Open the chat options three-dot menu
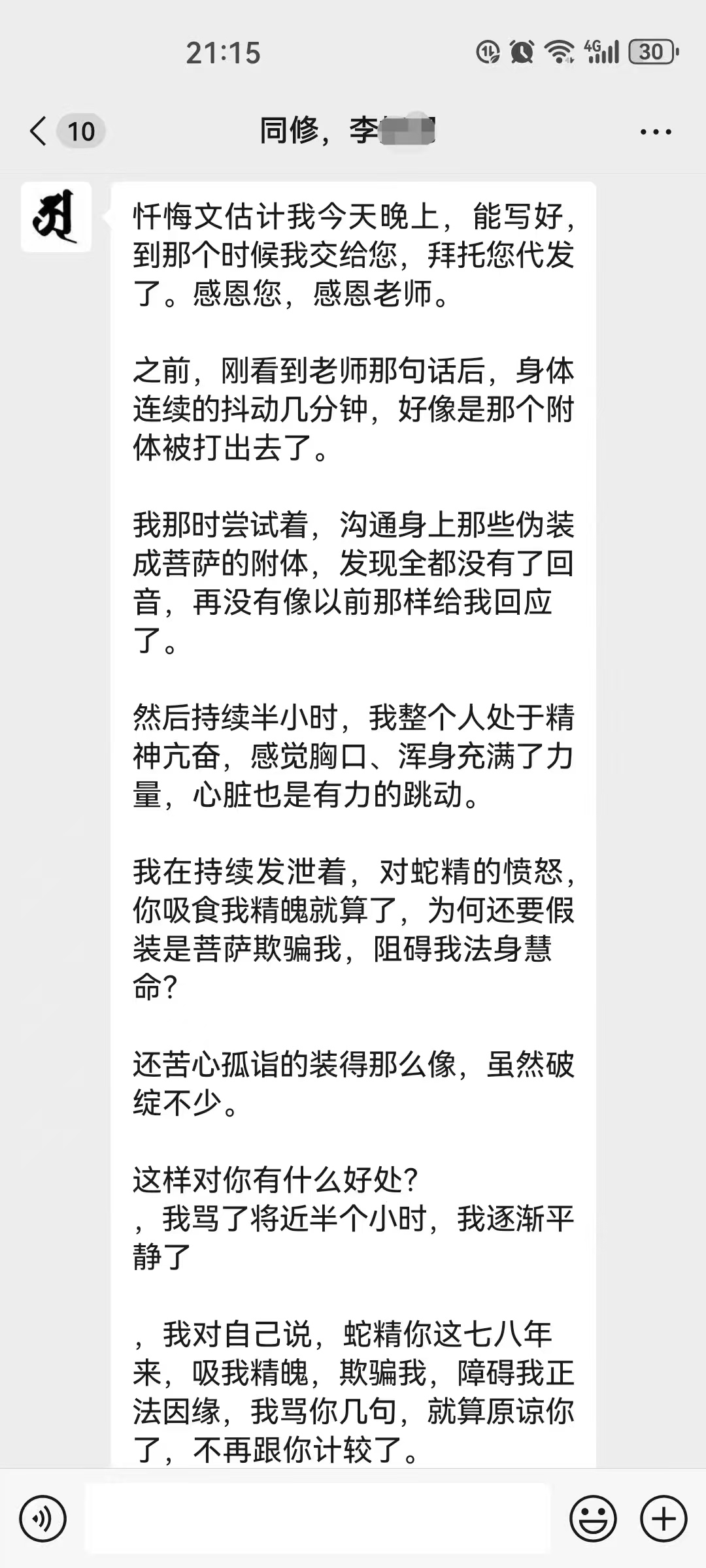Viewport: 706px width, 1568px height. (655, 132)
